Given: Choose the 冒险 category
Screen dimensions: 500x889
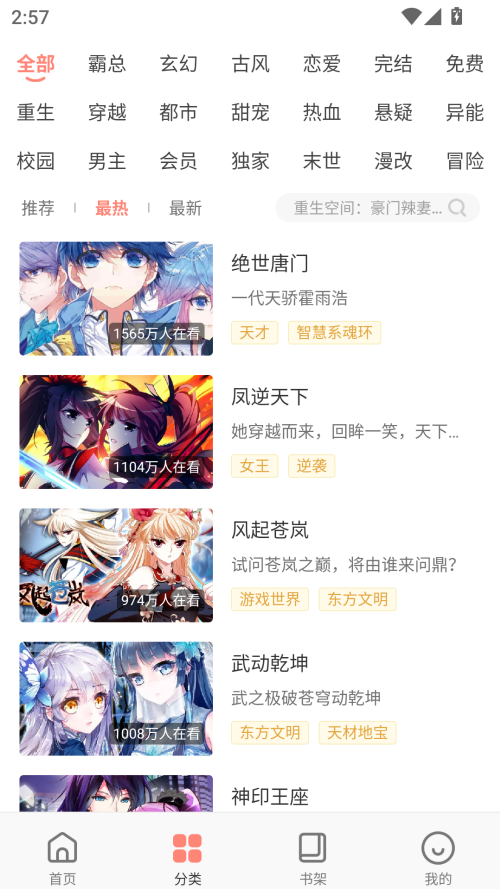Looking at the screenshot, I should [464, 161].
